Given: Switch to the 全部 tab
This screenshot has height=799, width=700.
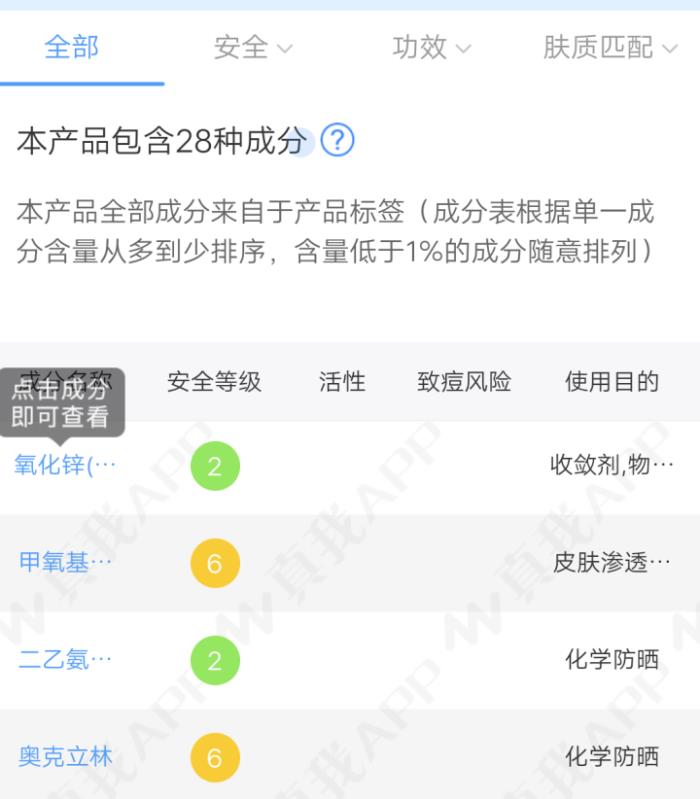Looking at the screenshot, I should pos(72,47).
